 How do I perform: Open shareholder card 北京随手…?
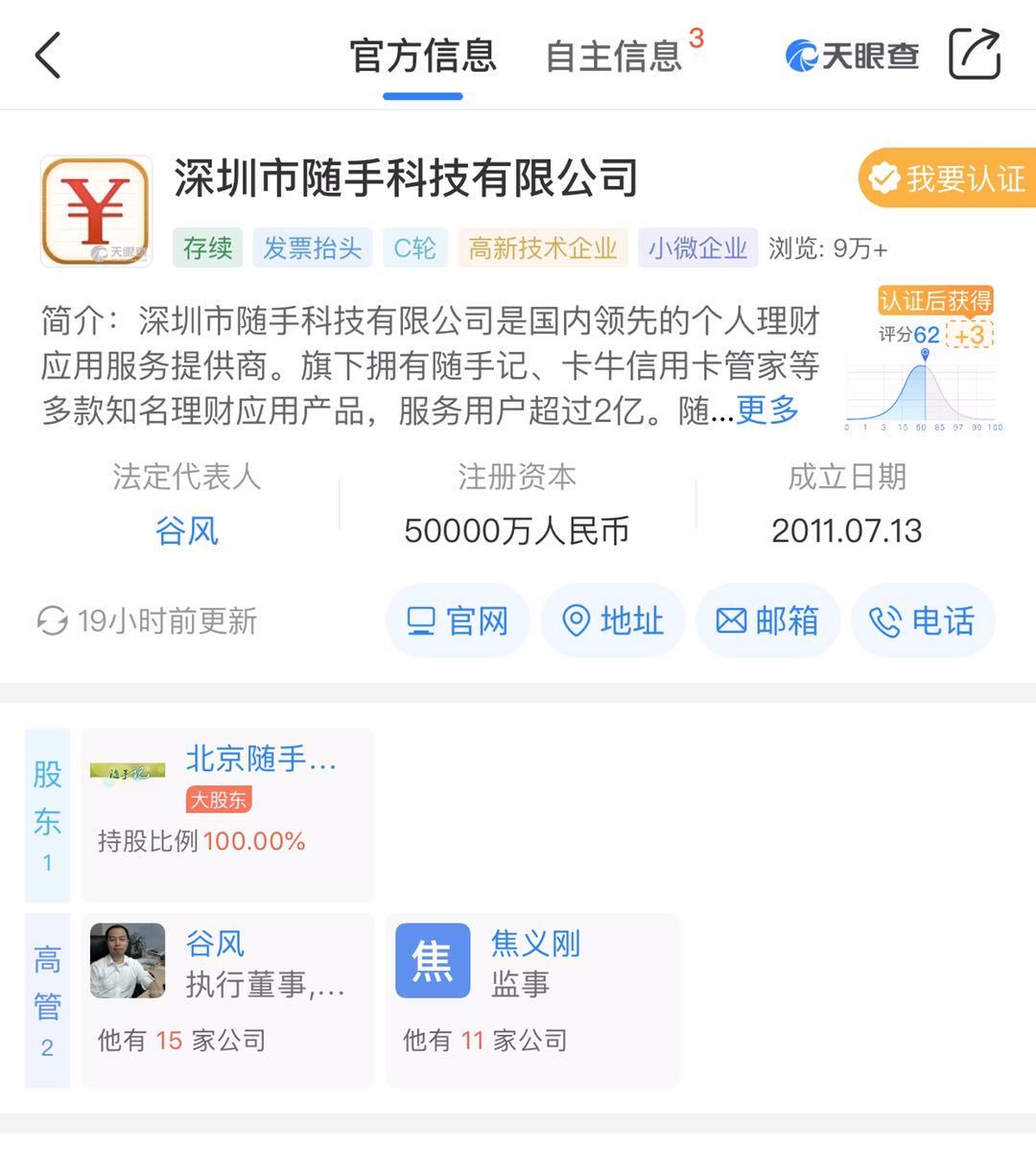tap(227, 813)
